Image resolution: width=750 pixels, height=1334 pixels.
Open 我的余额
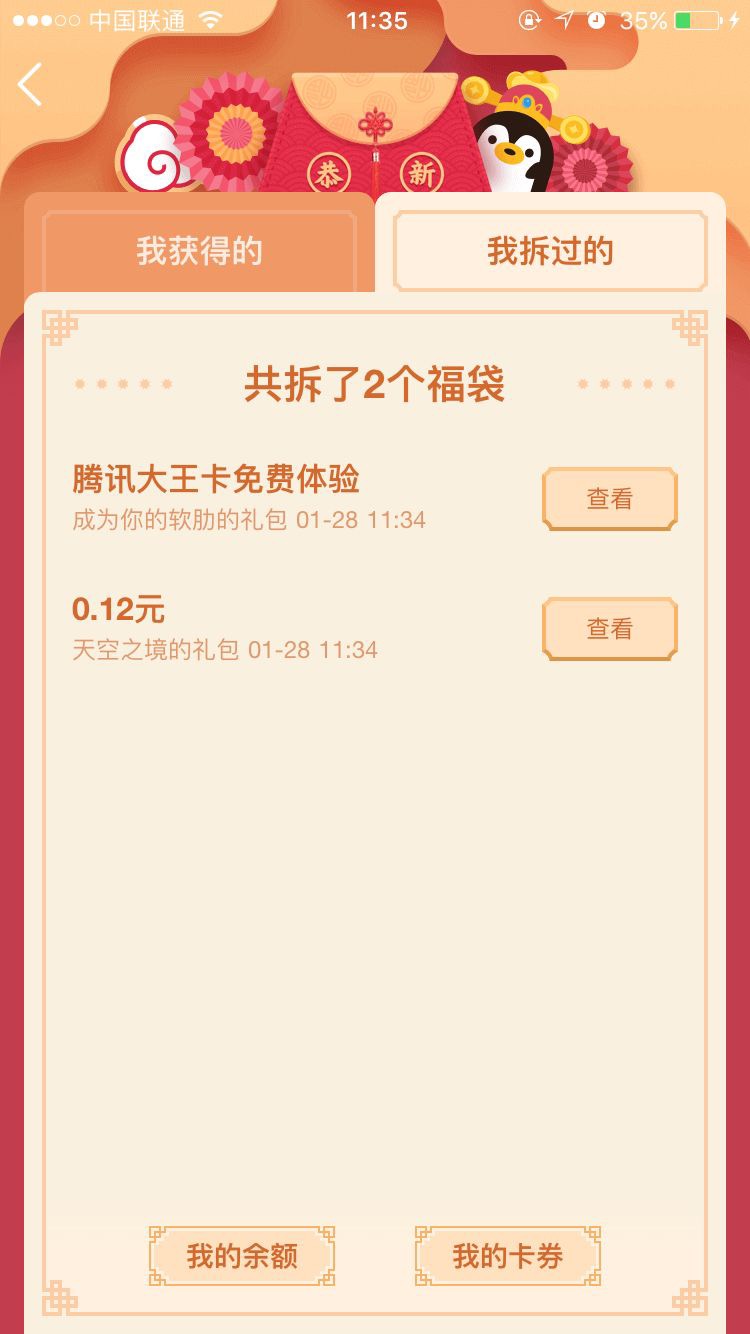point(242,1256)
